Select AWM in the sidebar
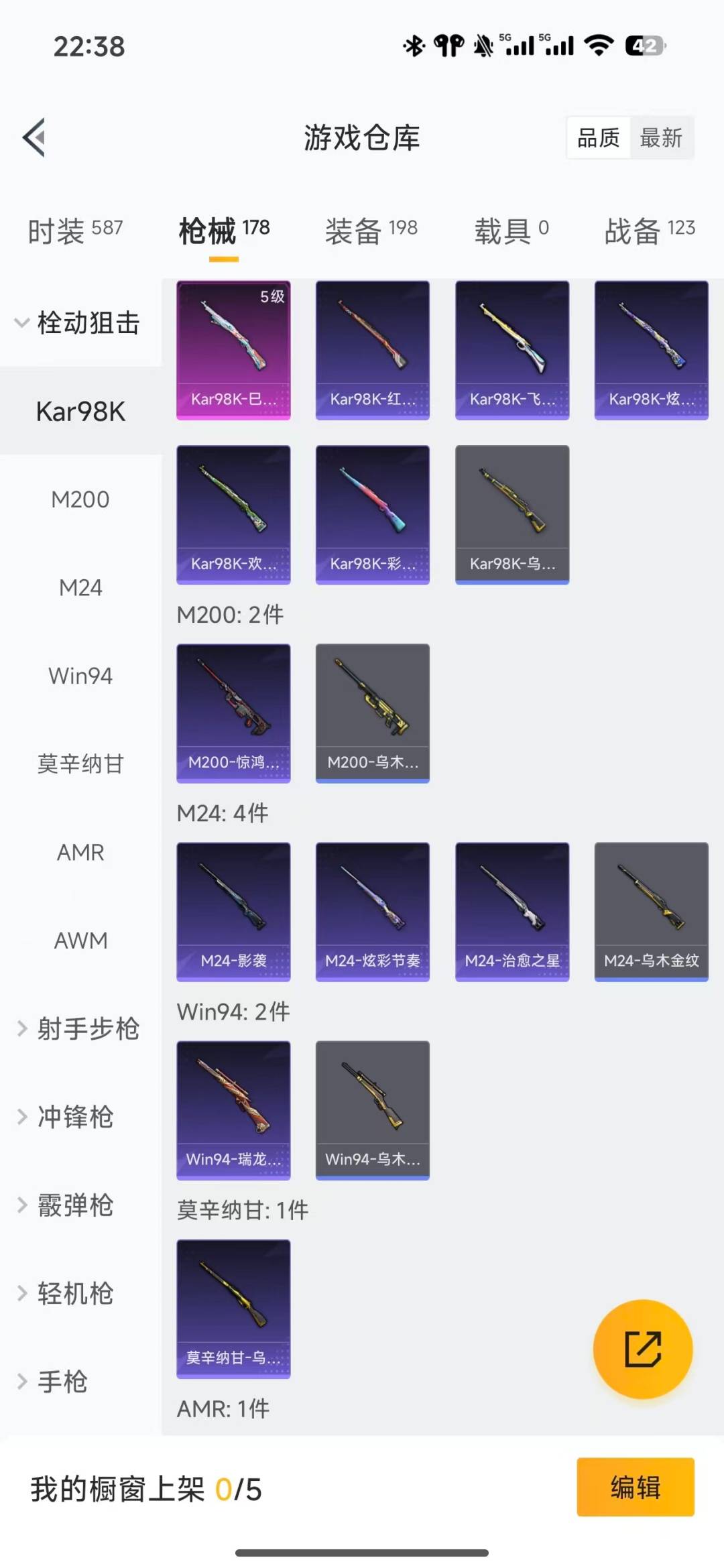The image size is (724, 1568). [80, 941]
